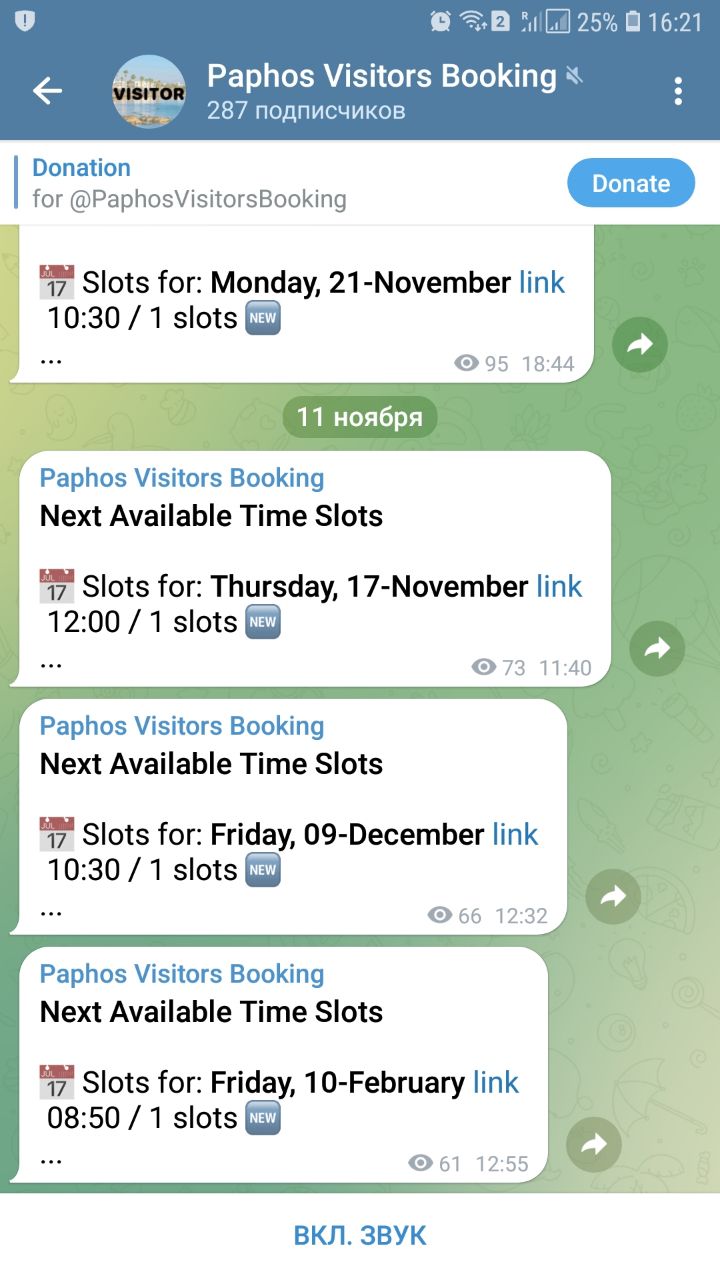Open the Paphos Visitors Booking channel profile

point(380,91)
